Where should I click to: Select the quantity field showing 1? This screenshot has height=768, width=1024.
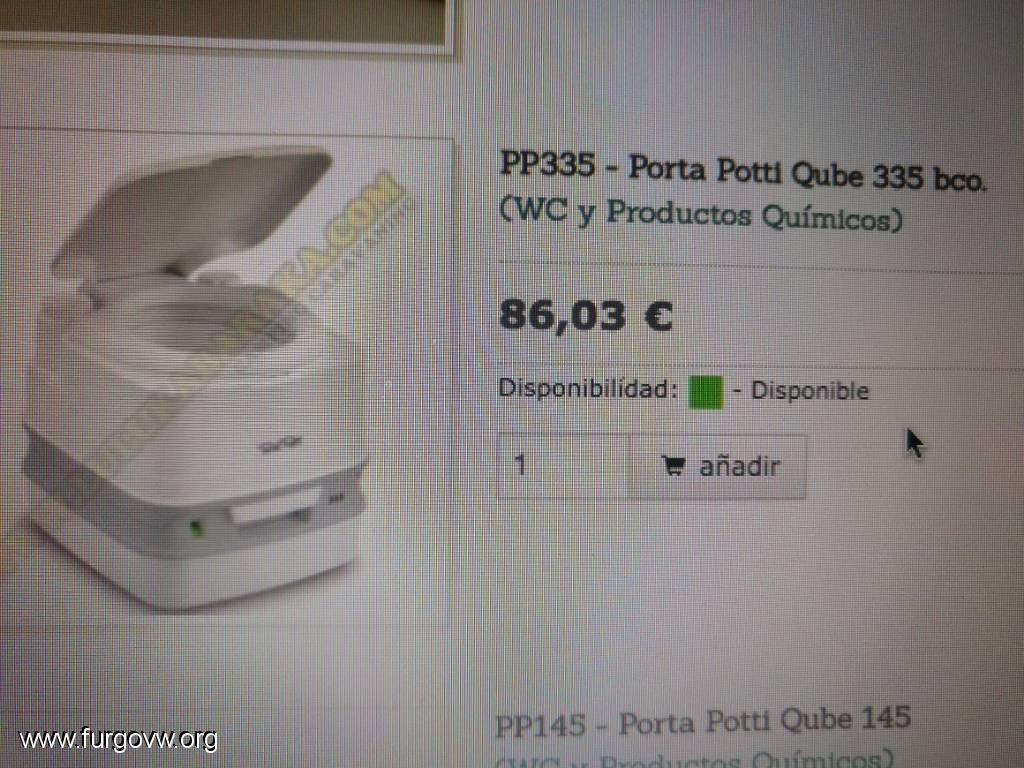point(562,466)
